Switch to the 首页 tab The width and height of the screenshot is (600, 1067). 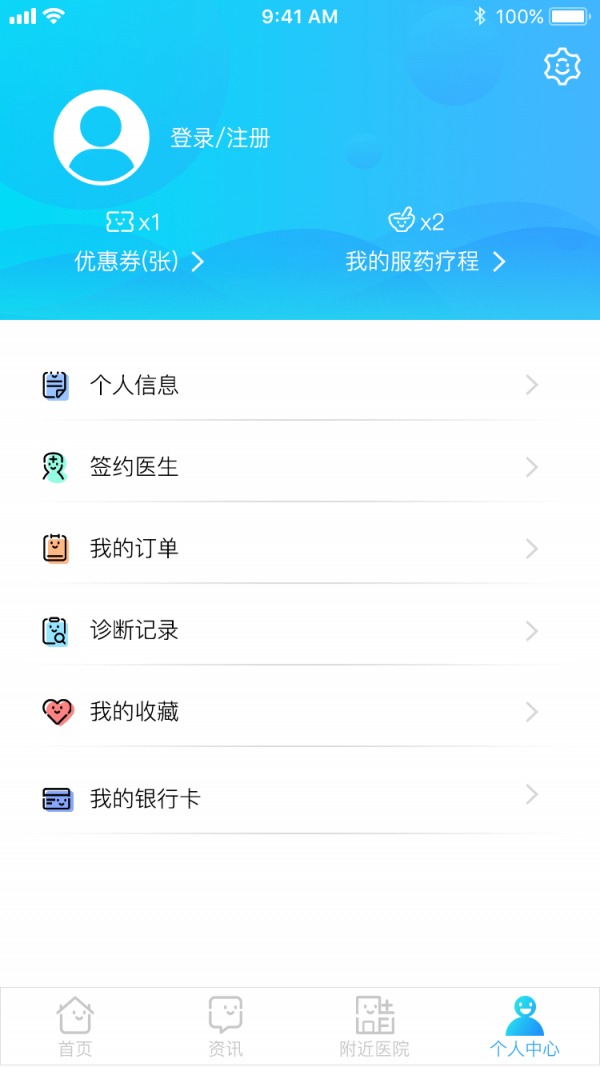[x=75, y=1027]
